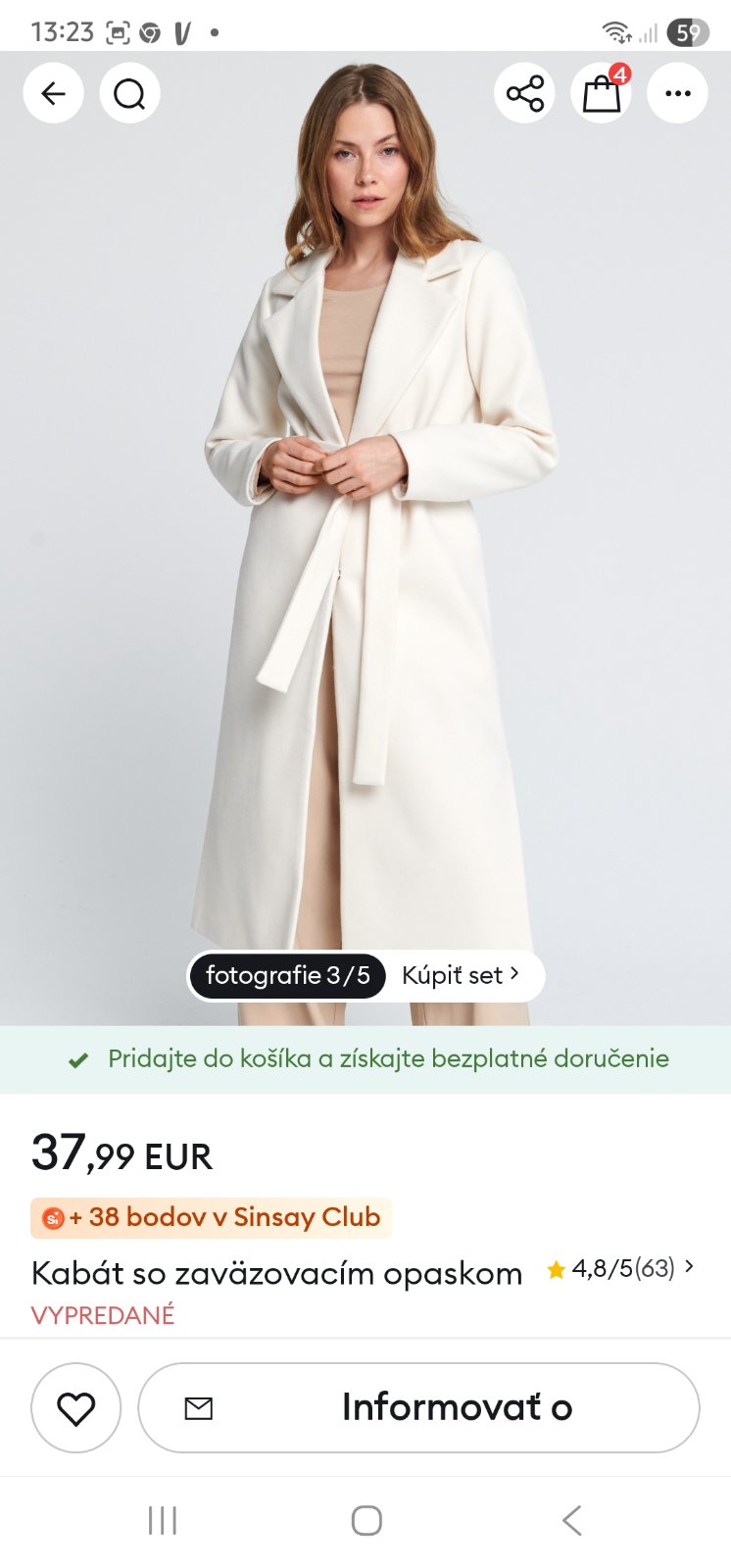Image resolution: width=731 pixels, height=1568 pixels.
Task: Open the shopping bag with 4 items
Action: [x=602, y=94]
